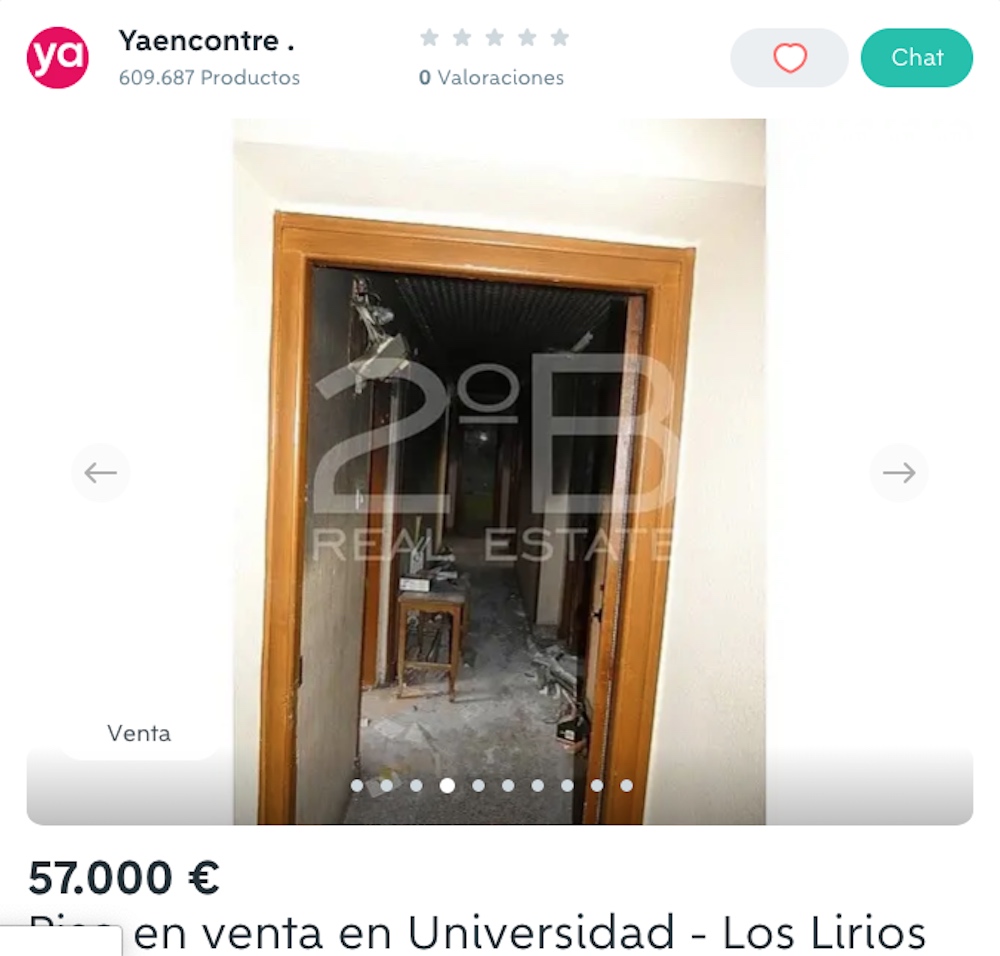Image resolution: width=1000 pixels, height=956 pixels.
Task: Show the next listing photo
Action: pos(898,472)
